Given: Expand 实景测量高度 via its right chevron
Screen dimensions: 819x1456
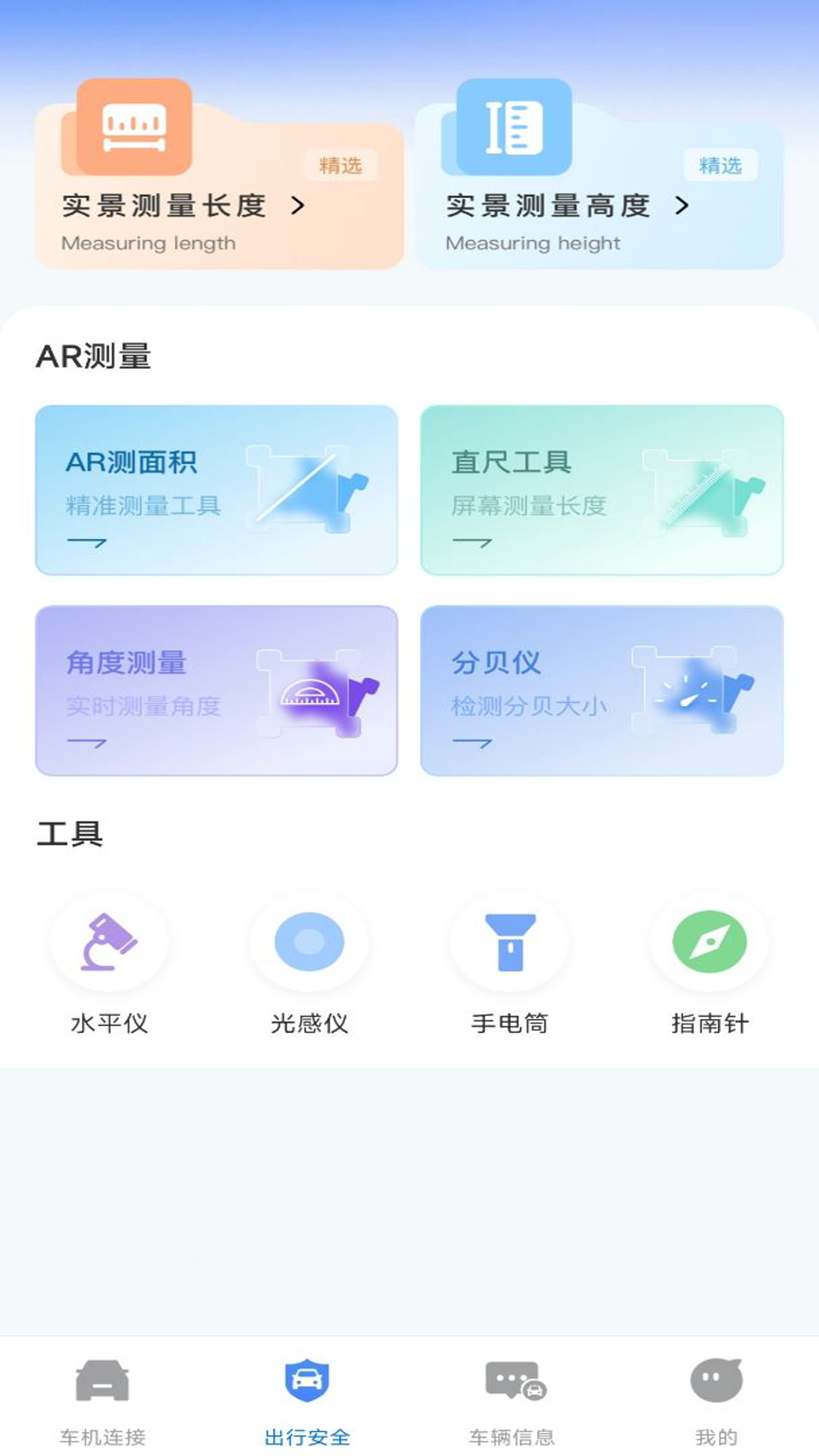Looking at the screenshot, I should pyautogui.click(x=684, y=203).
